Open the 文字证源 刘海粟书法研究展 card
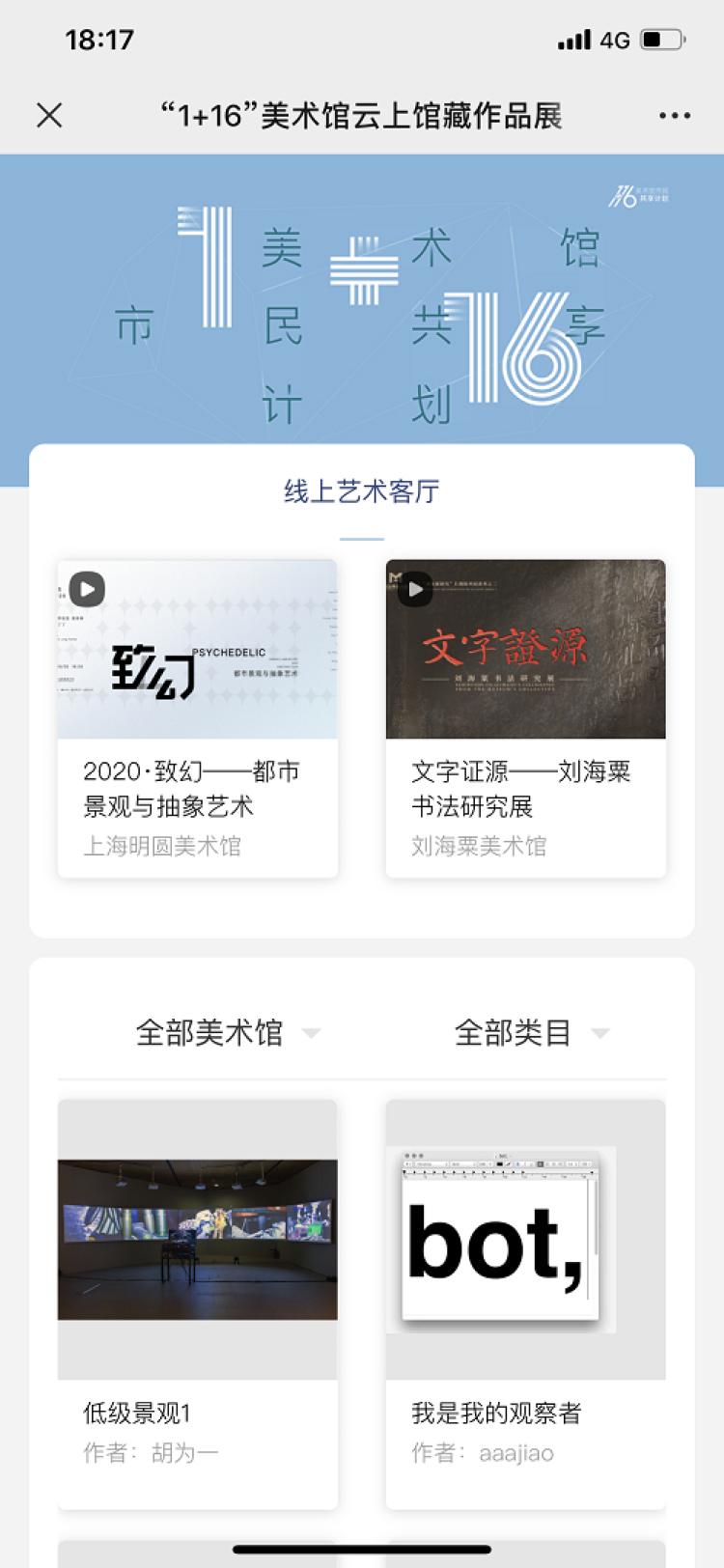 pyautogui.click(x=526, y=718)
